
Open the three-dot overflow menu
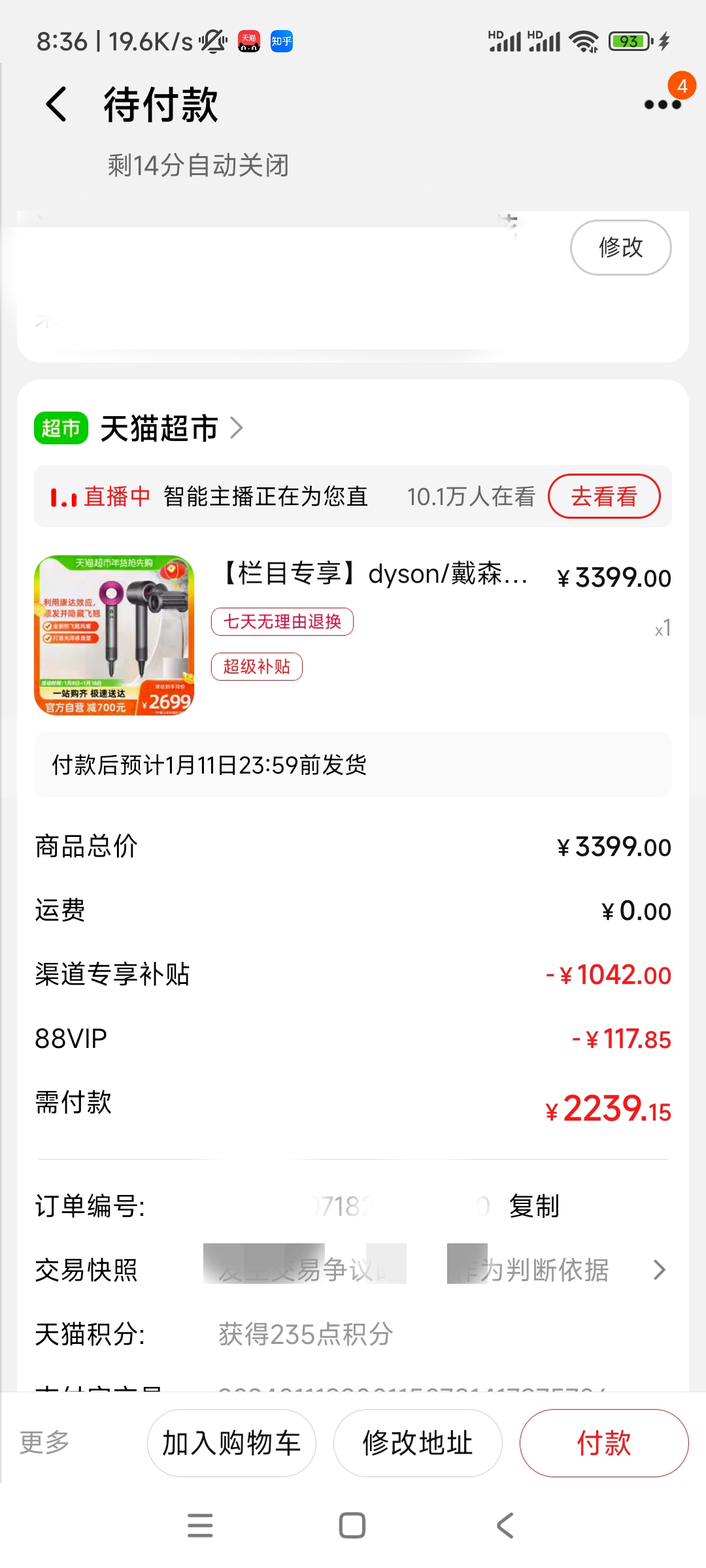tap(662, 105)
